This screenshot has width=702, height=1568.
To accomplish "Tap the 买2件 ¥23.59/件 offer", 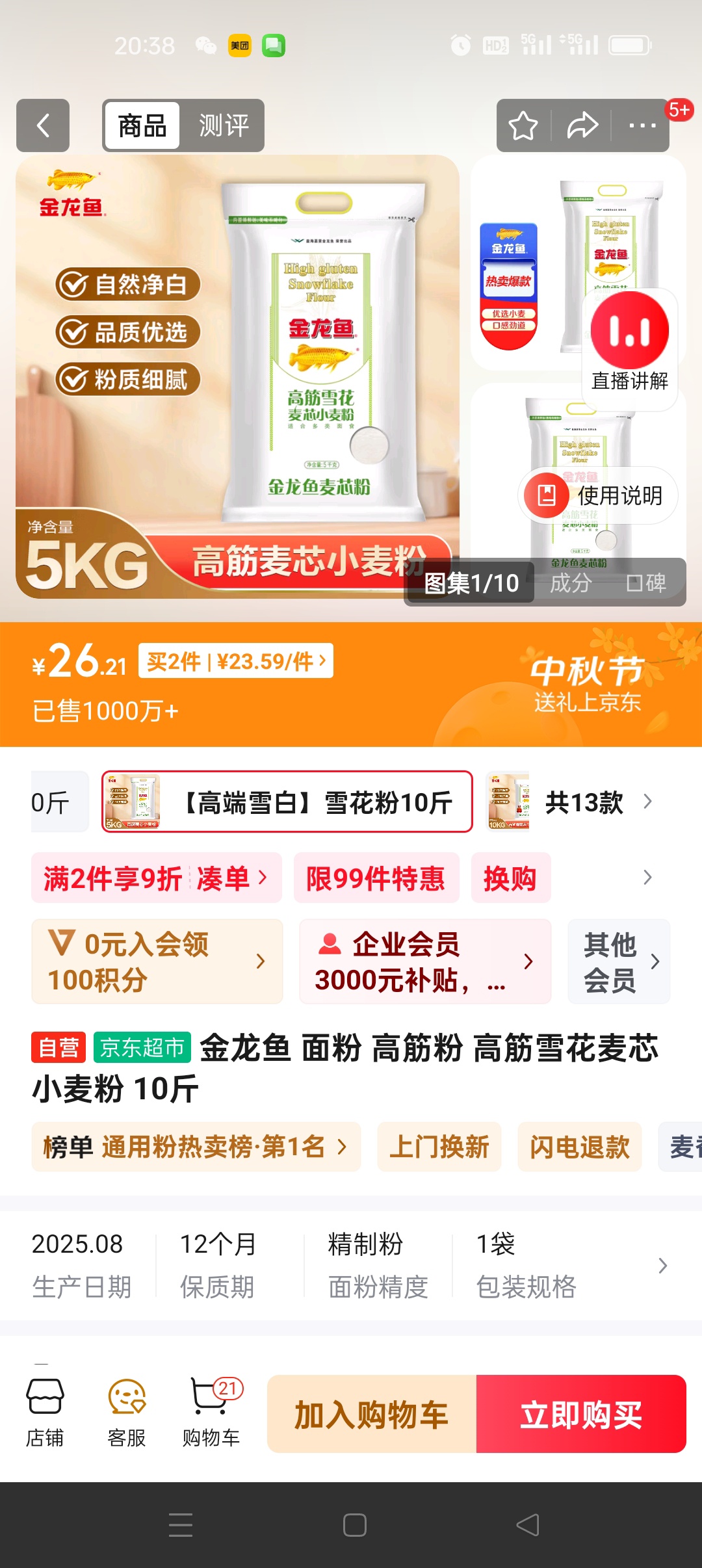I will [236, 661].
